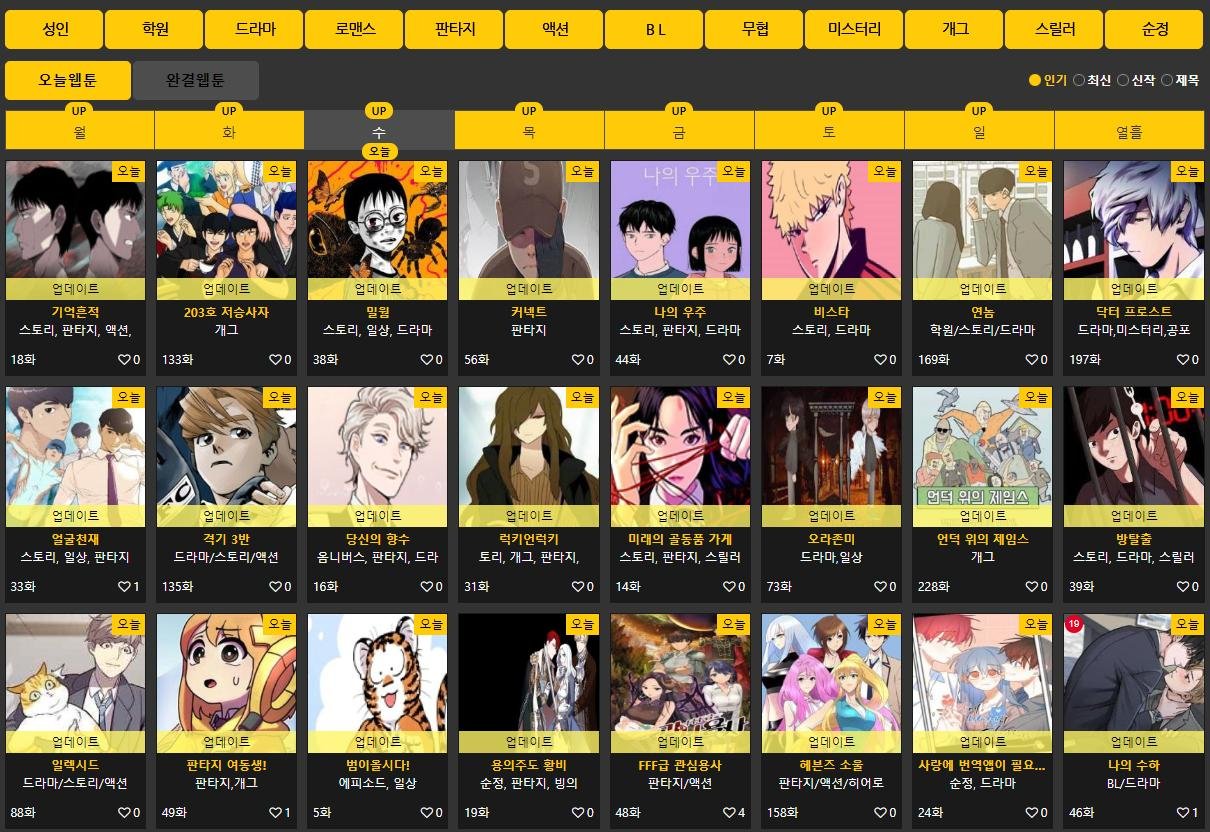Screen dimensions: 1210x832
Task: Open the 열흘 schedule tab
Action: [x=1129, y=131]
